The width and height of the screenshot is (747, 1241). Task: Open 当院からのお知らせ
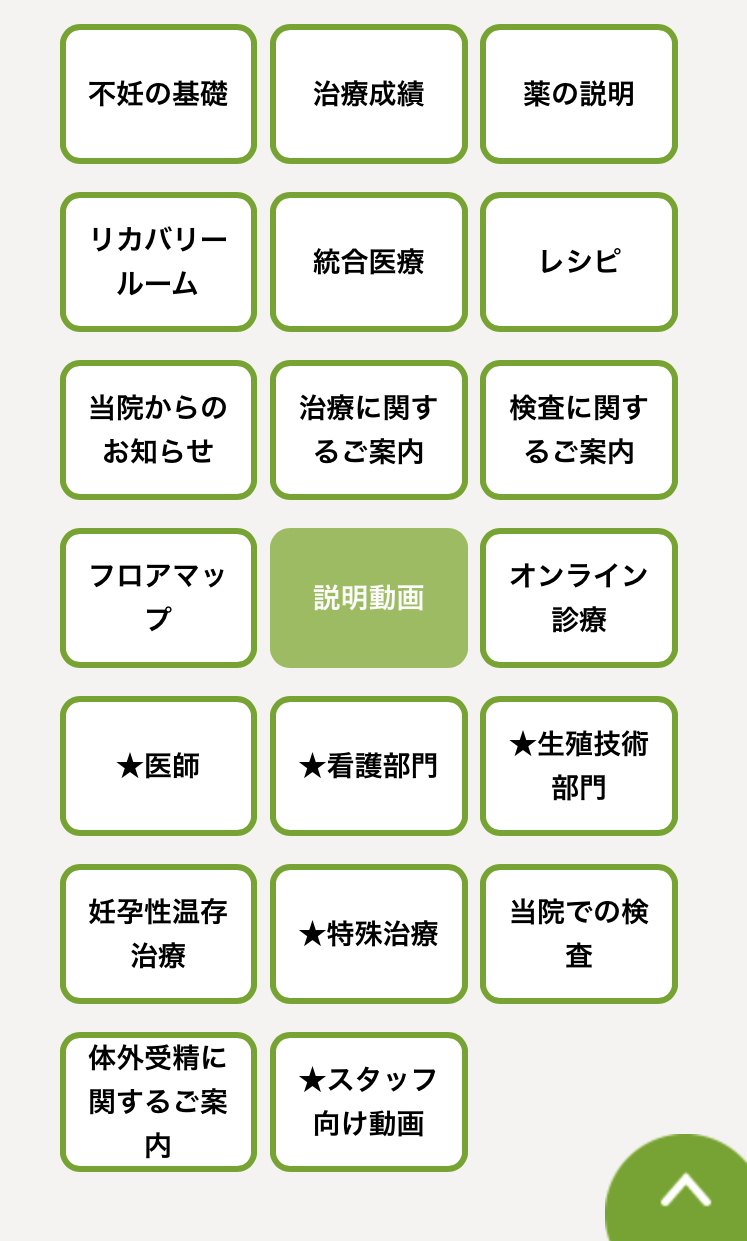coord(158,430)
